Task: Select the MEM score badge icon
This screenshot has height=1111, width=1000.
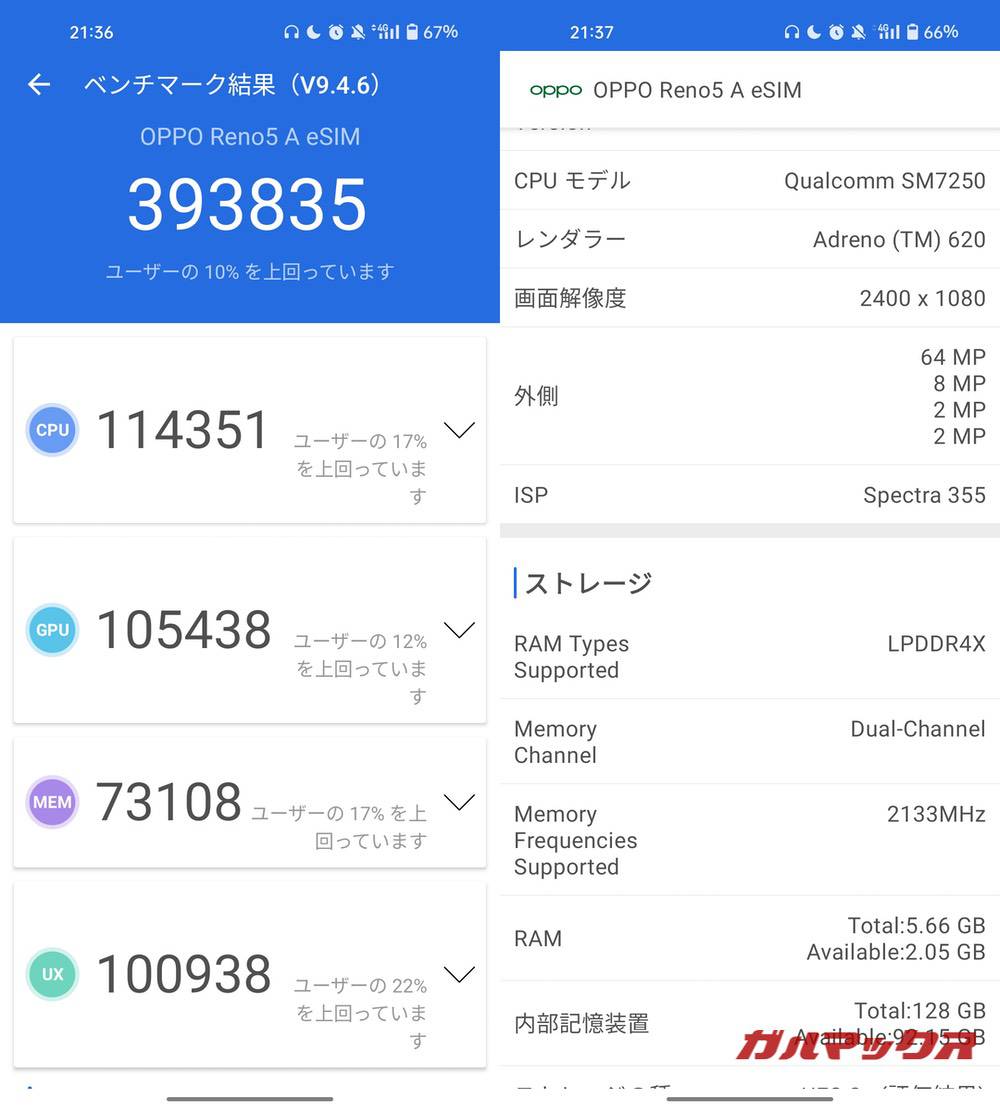Action: point(52,802)
